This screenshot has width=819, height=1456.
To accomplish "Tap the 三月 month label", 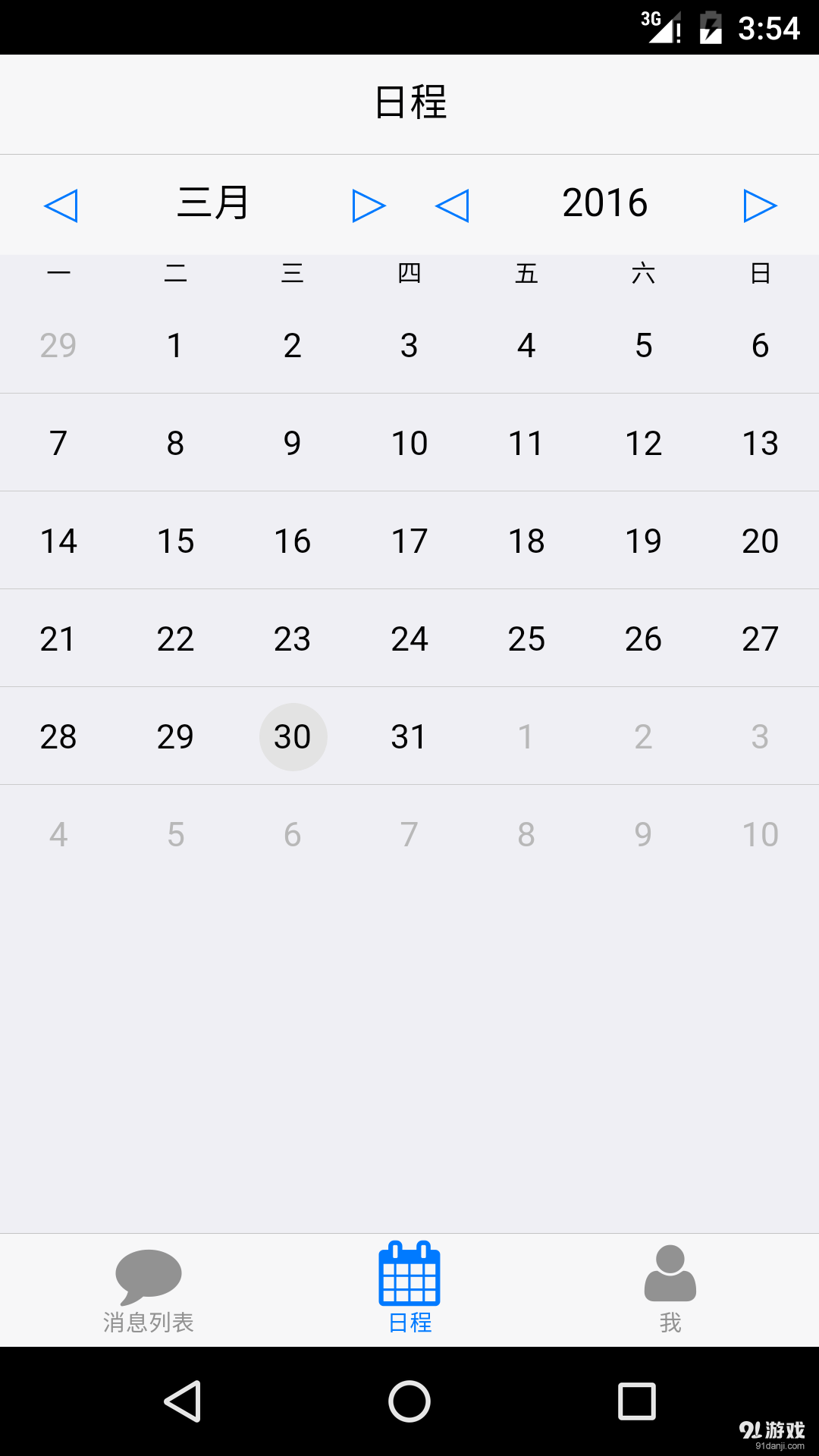I will [x=213, y=202].
